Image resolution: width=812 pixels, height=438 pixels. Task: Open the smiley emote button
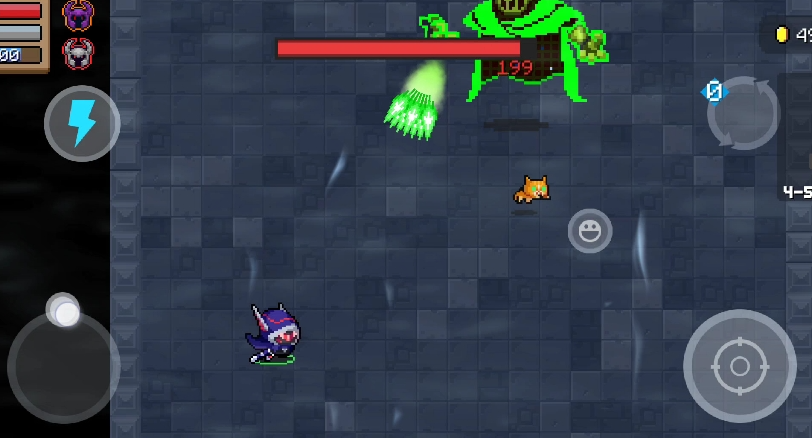590,231
